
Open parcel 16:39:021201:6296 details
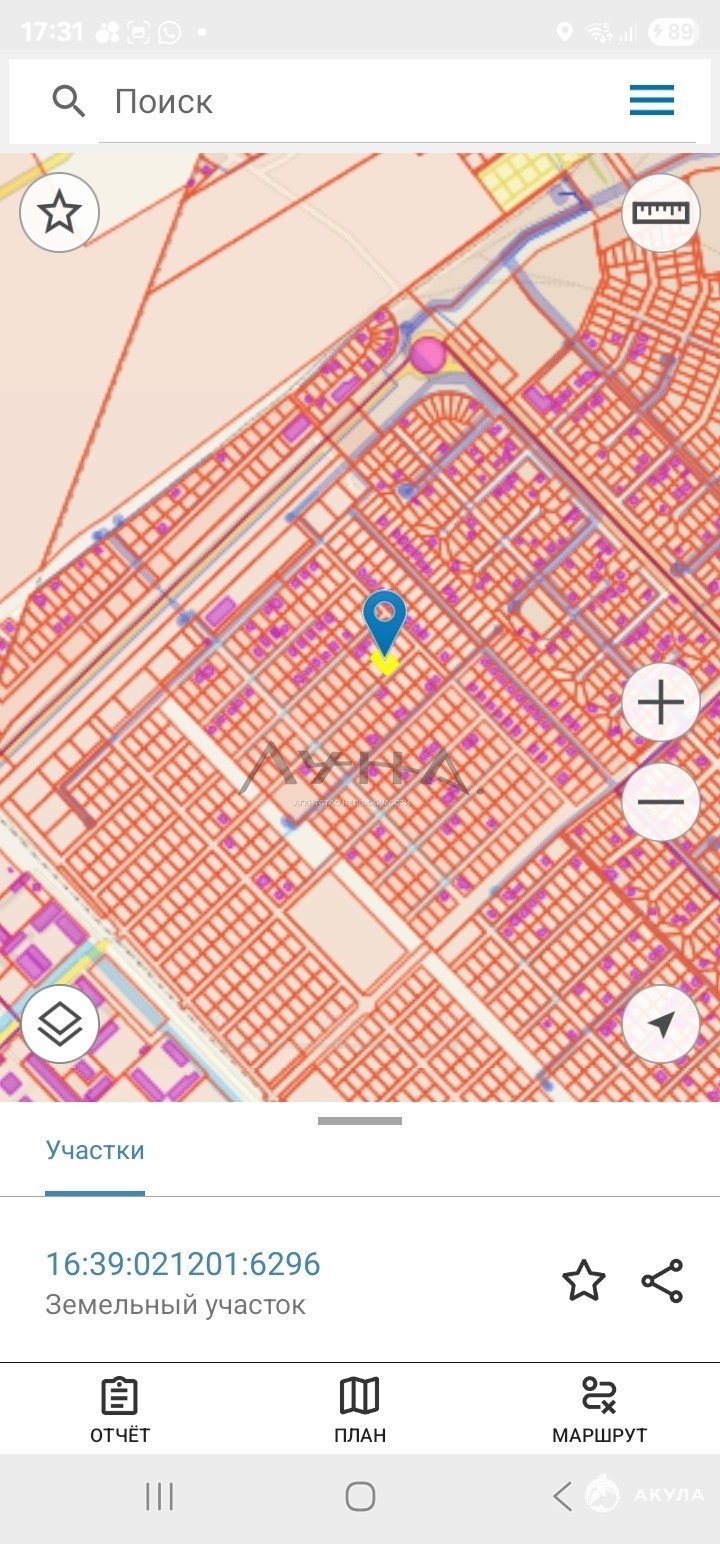point(183,1265)
